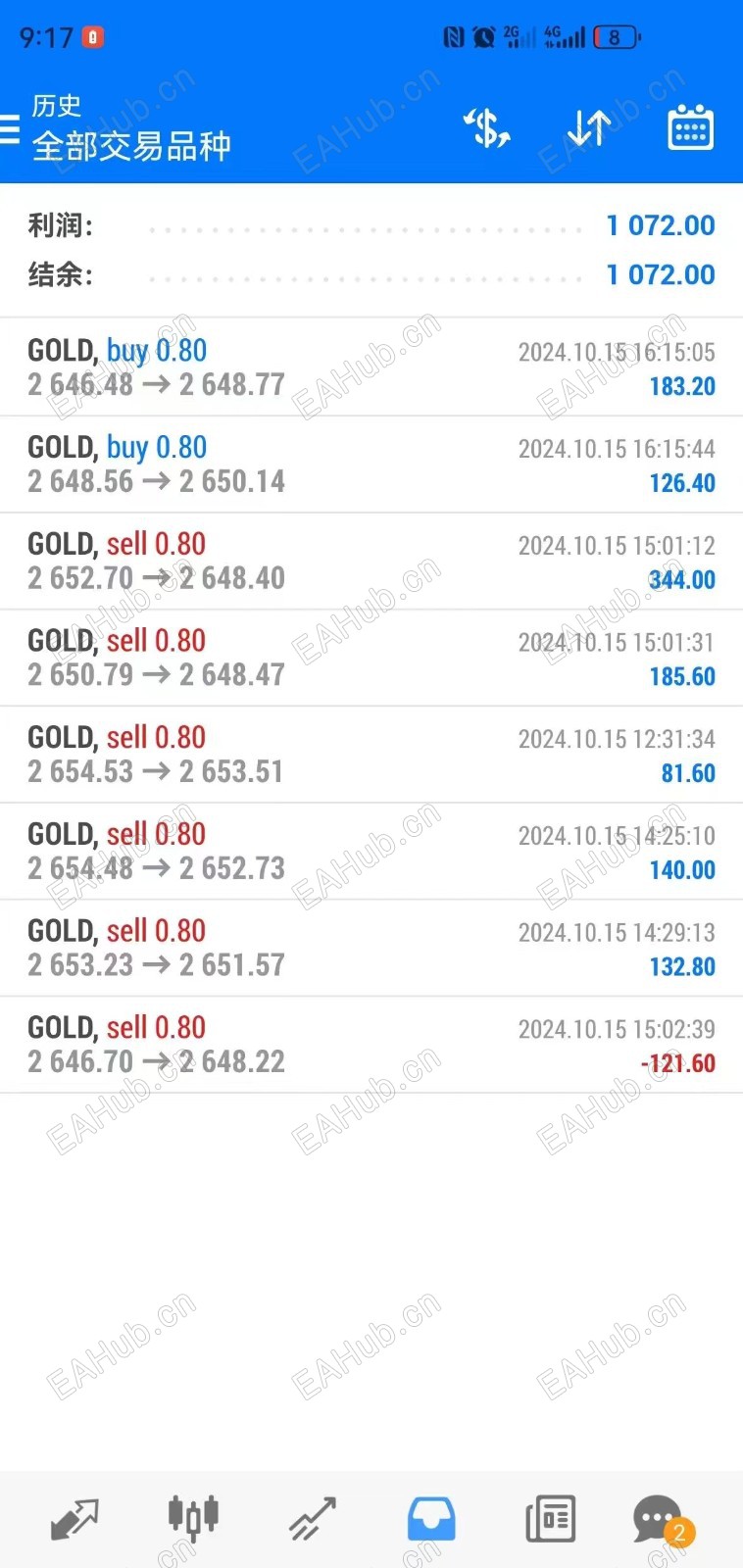Open the sort order options
743x1568 pixels.
point(589,128)
